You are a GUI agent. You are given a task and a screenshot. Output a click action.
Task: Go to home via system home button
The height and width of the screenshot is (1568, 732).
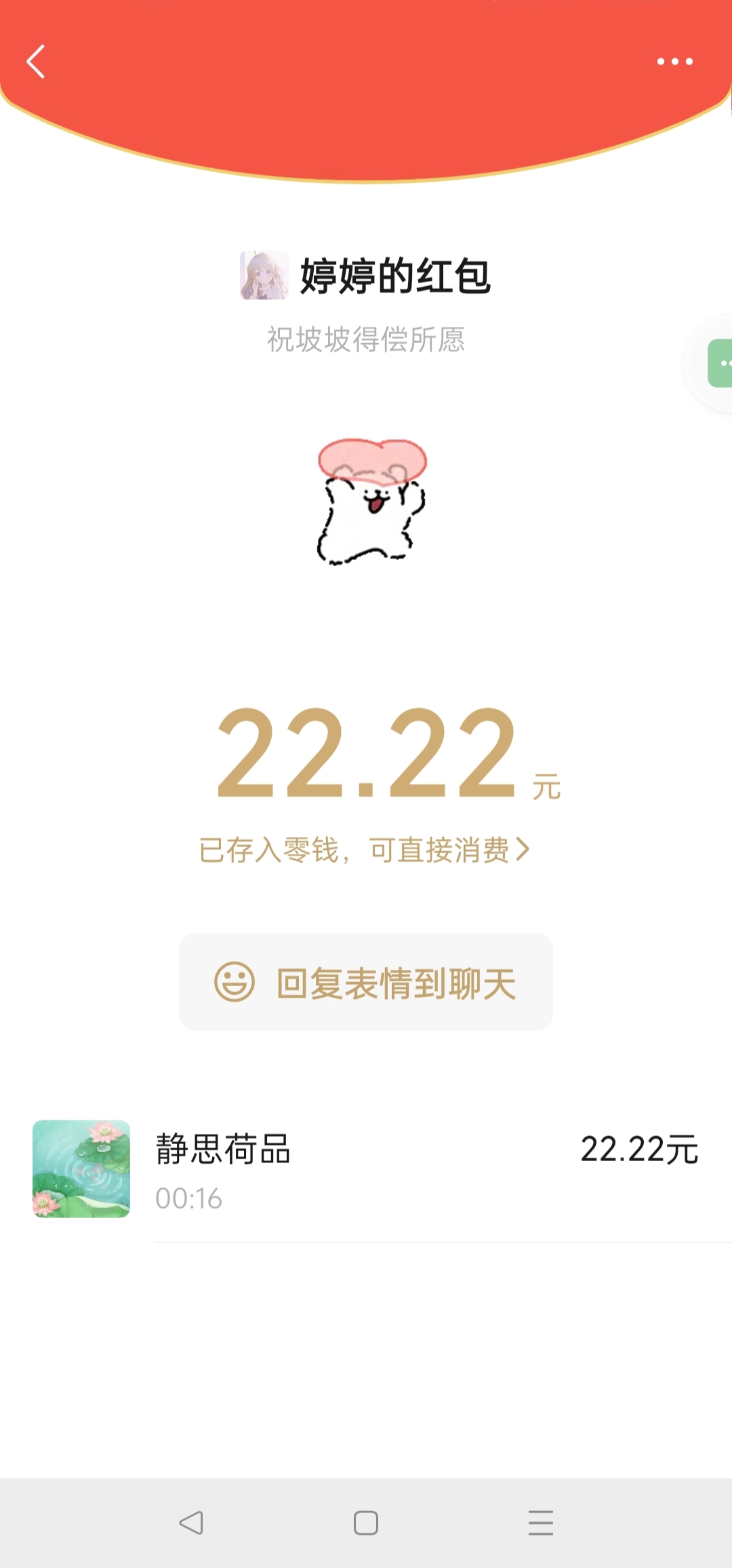click(x=366, y=1523)
